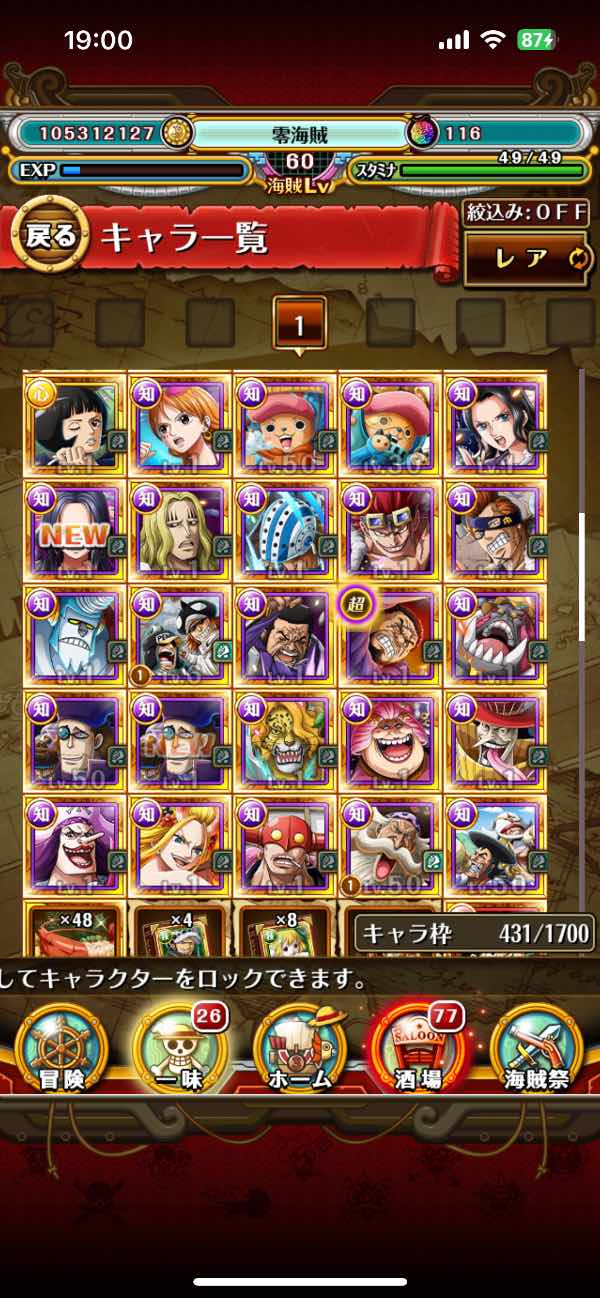Switch to the ホーム home tab

(299, 1050)
